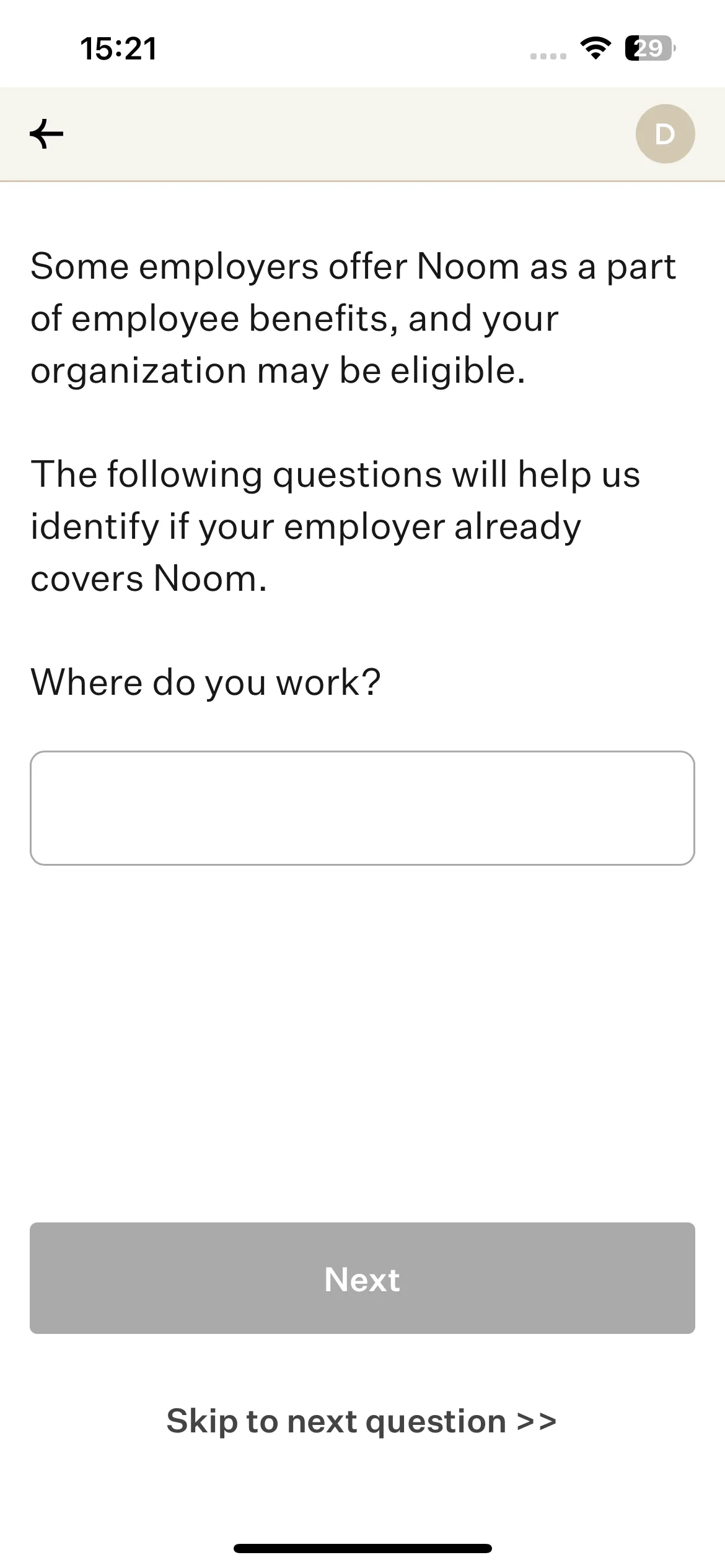Viewport: 725px width, 1568px height.
Task: Focus the 'Where do you work?' text field
Action: (x=362, y=808)
